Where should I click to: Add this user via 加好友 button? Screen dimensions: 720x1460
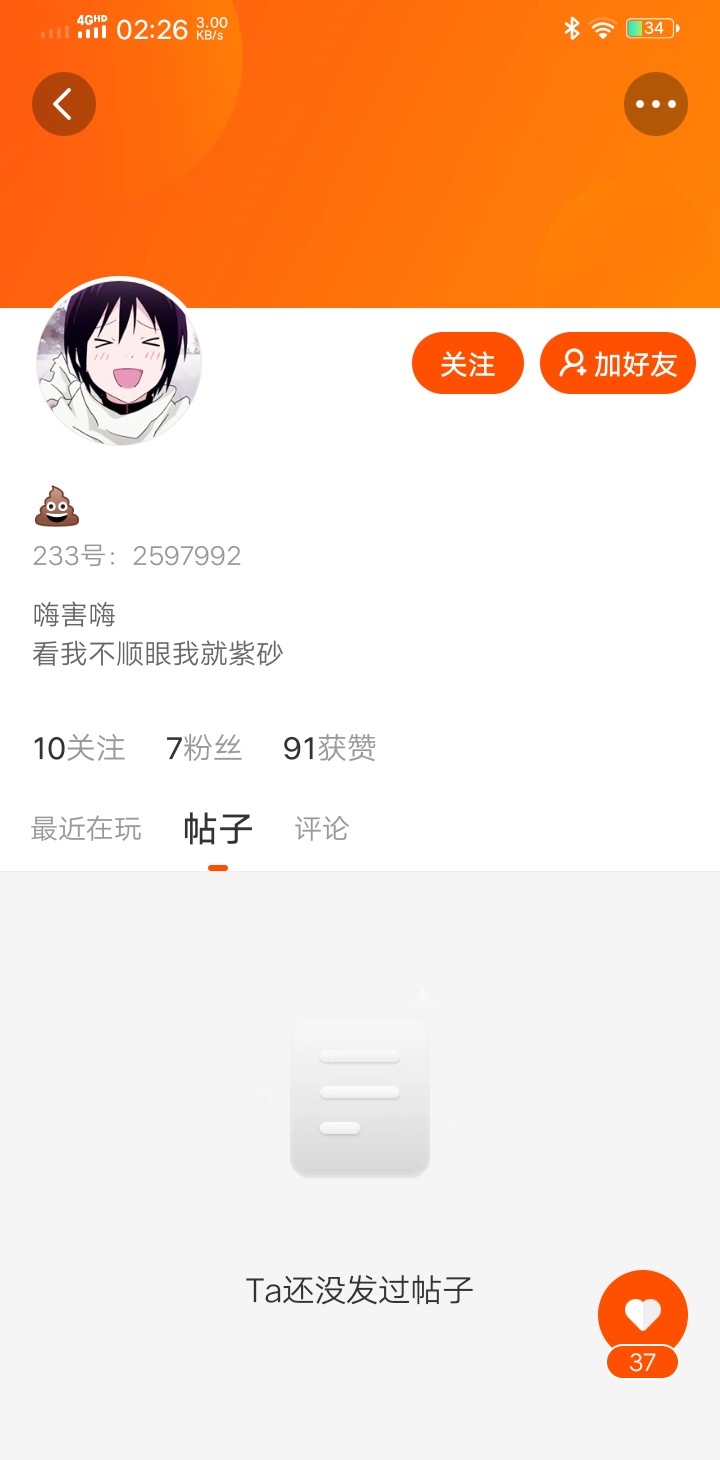618,364
